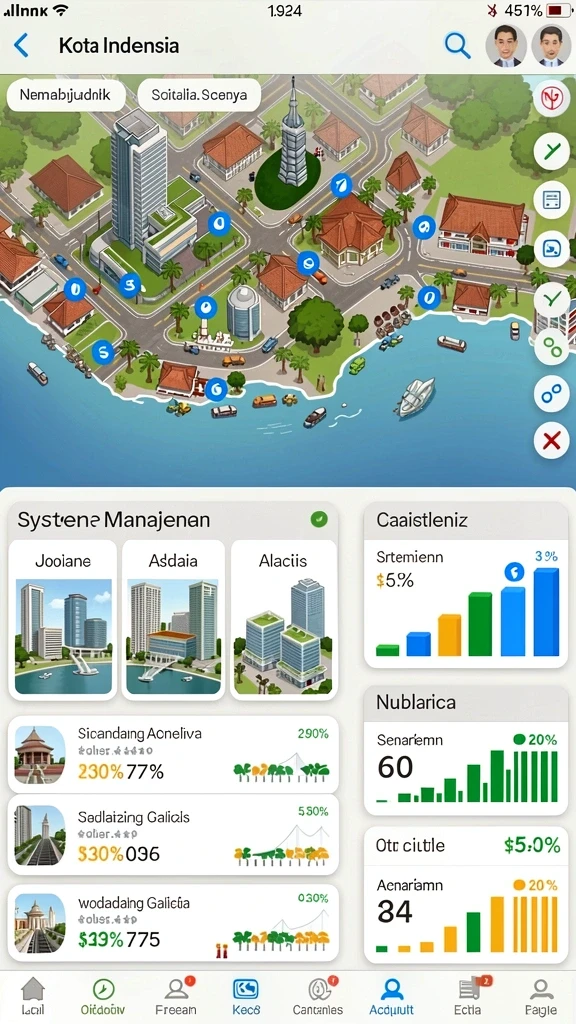The image size is (576, 1024).
Task: Open the search magnifier icon
Action: [x=457, y=45]
